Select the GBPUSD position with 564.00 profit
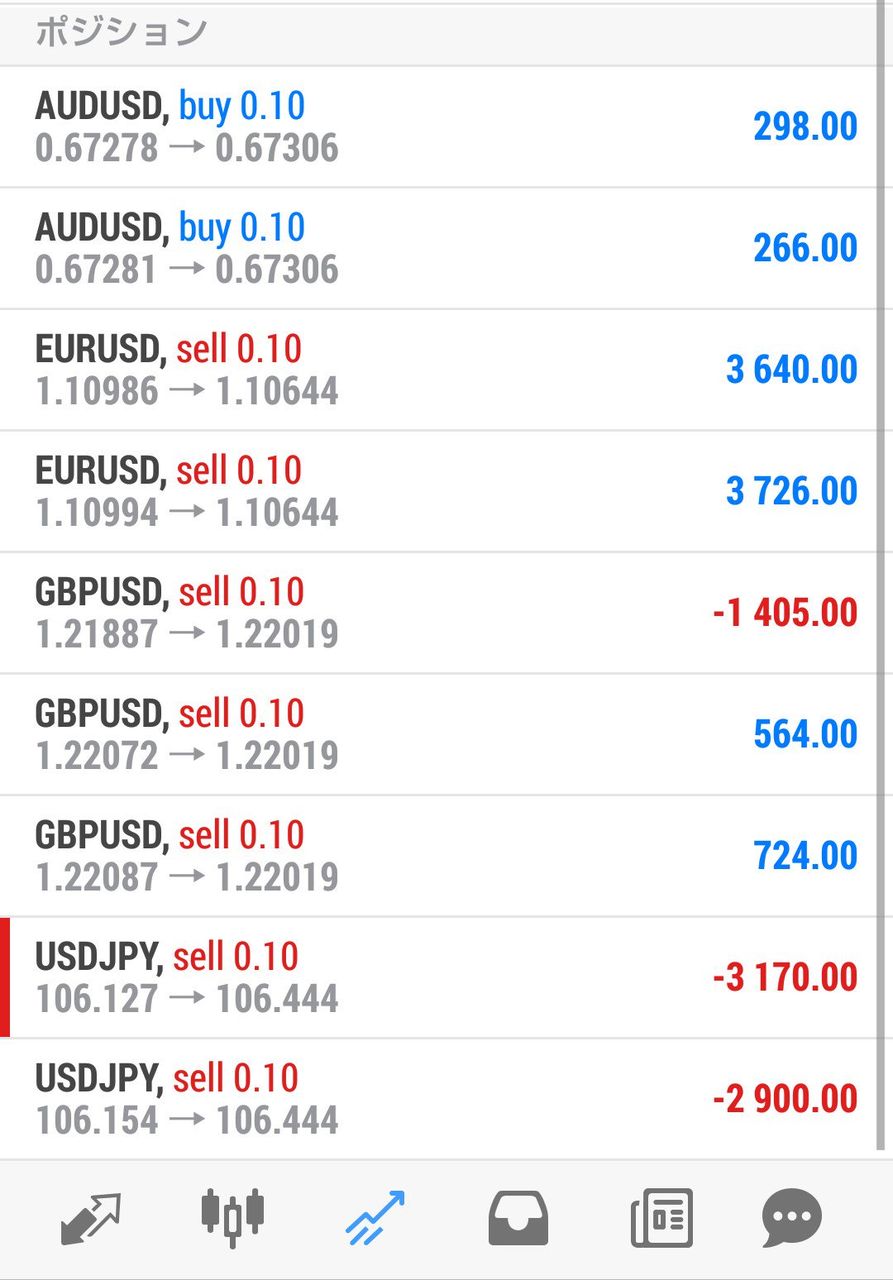The width and height of the screenshot is (893, 1280). [440, 734]
